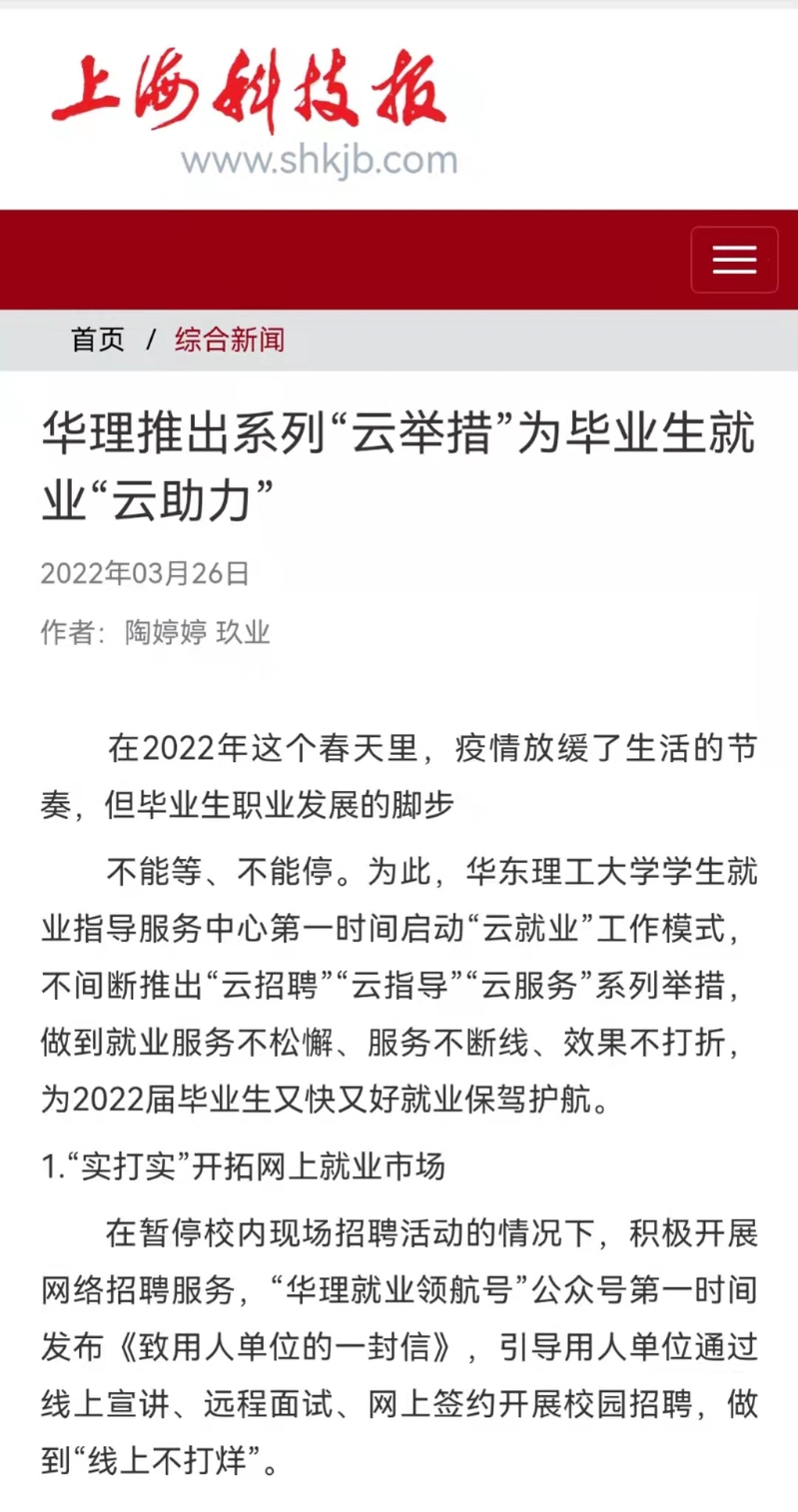
Task: Open the 综合新闻 category link
Action: 230,340
